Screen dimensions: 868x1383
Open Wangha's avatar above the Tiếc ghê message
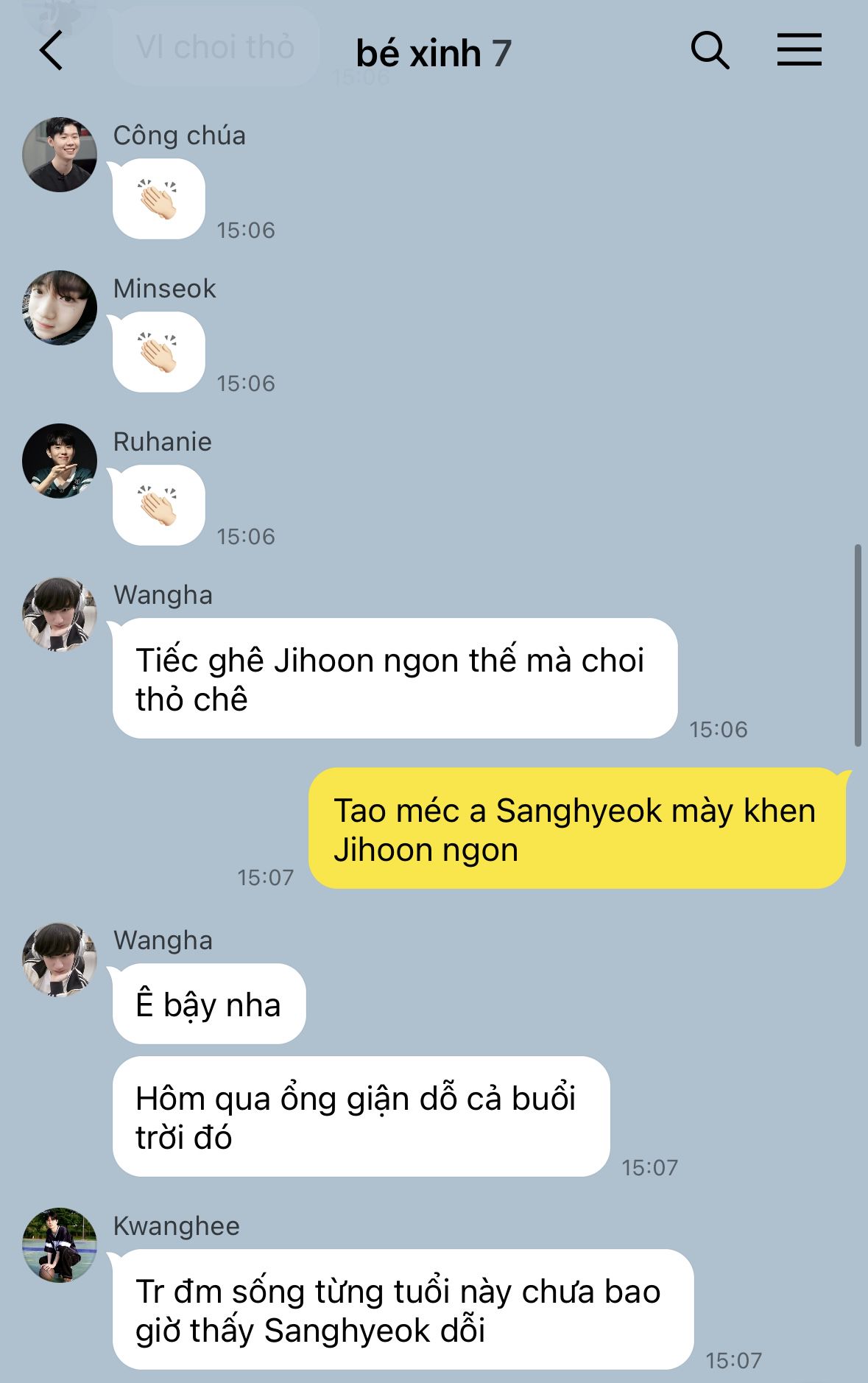pyautogui.click(x=60, y=614)
